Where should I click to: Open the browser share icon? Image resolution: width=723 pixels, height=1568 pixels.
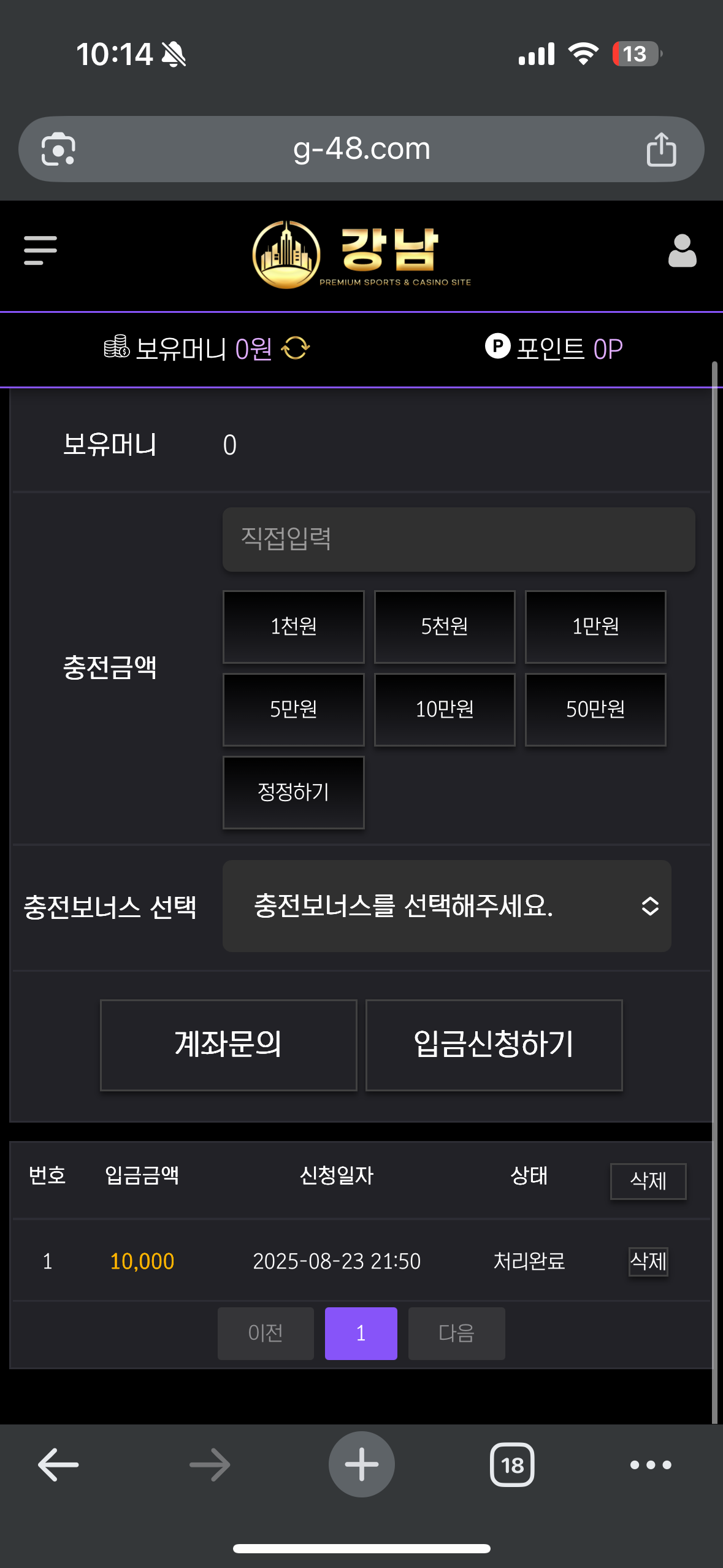[x=661, y=149]
